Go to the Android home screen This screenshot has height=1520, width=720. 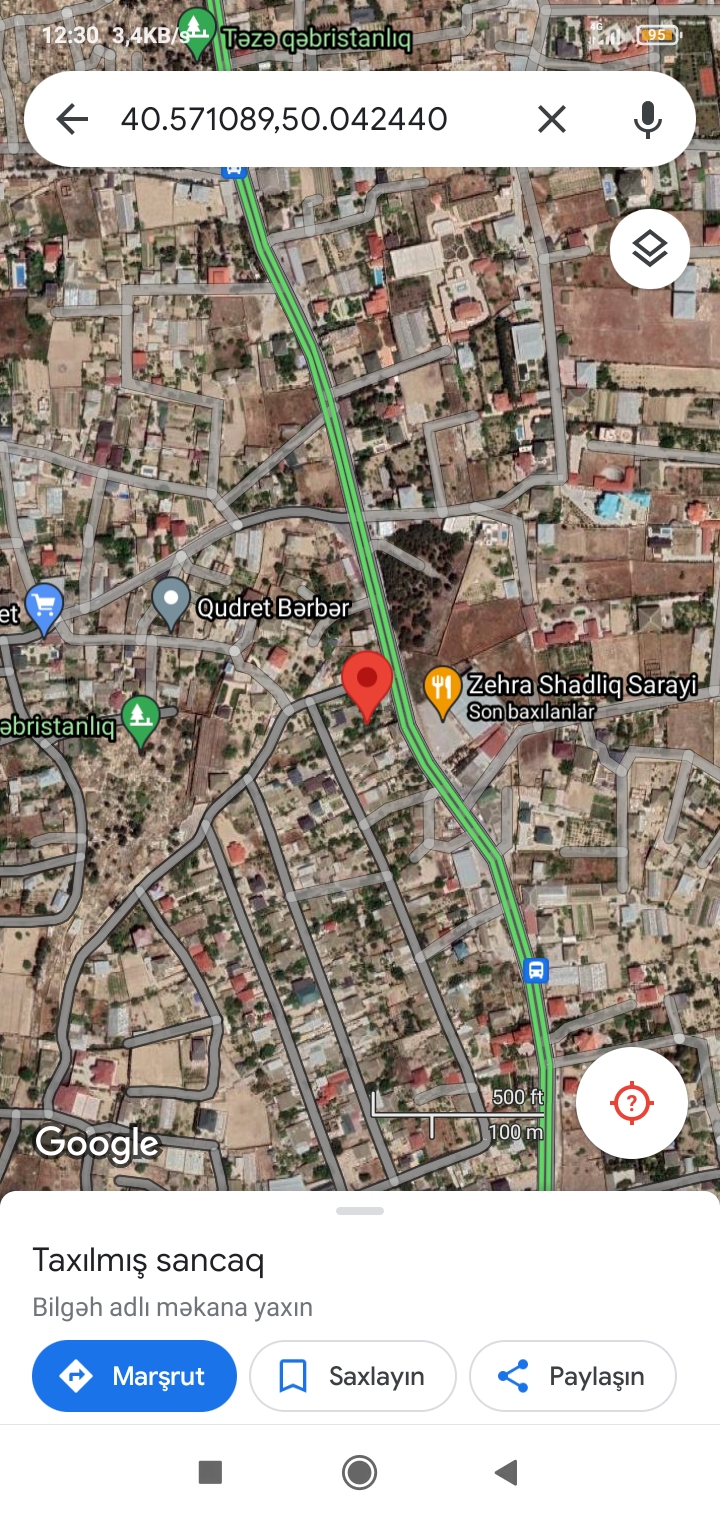[x=359, y=1472]
